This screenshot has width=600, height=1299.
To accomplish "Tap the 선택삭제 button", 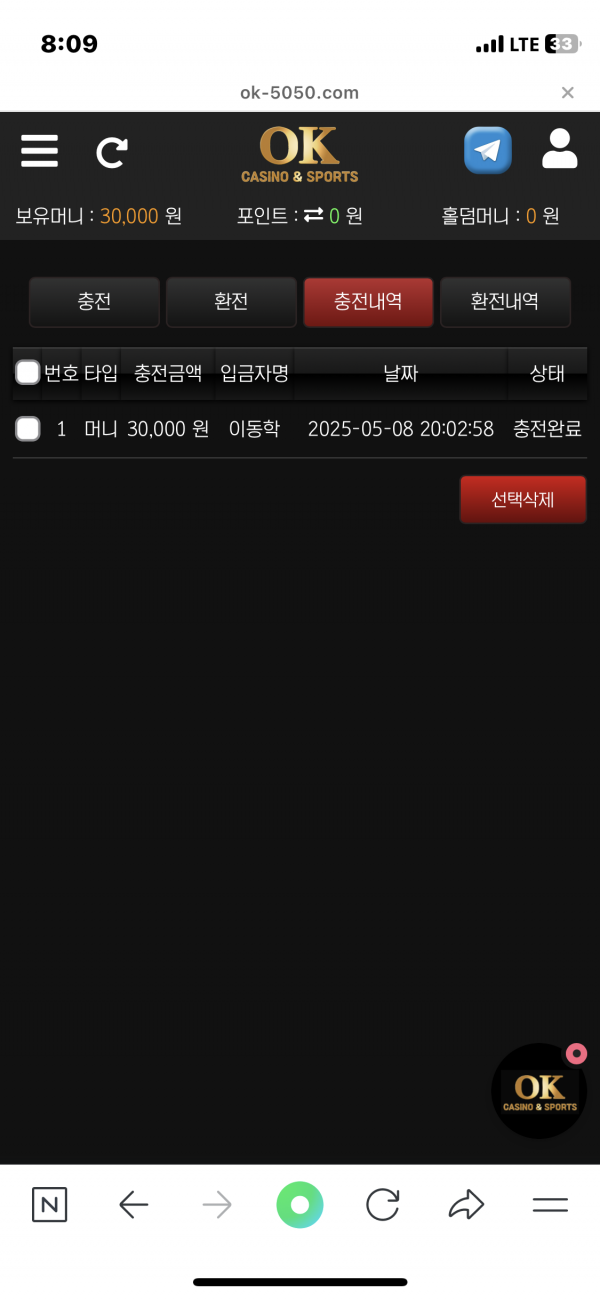I will tap(522, 499).
